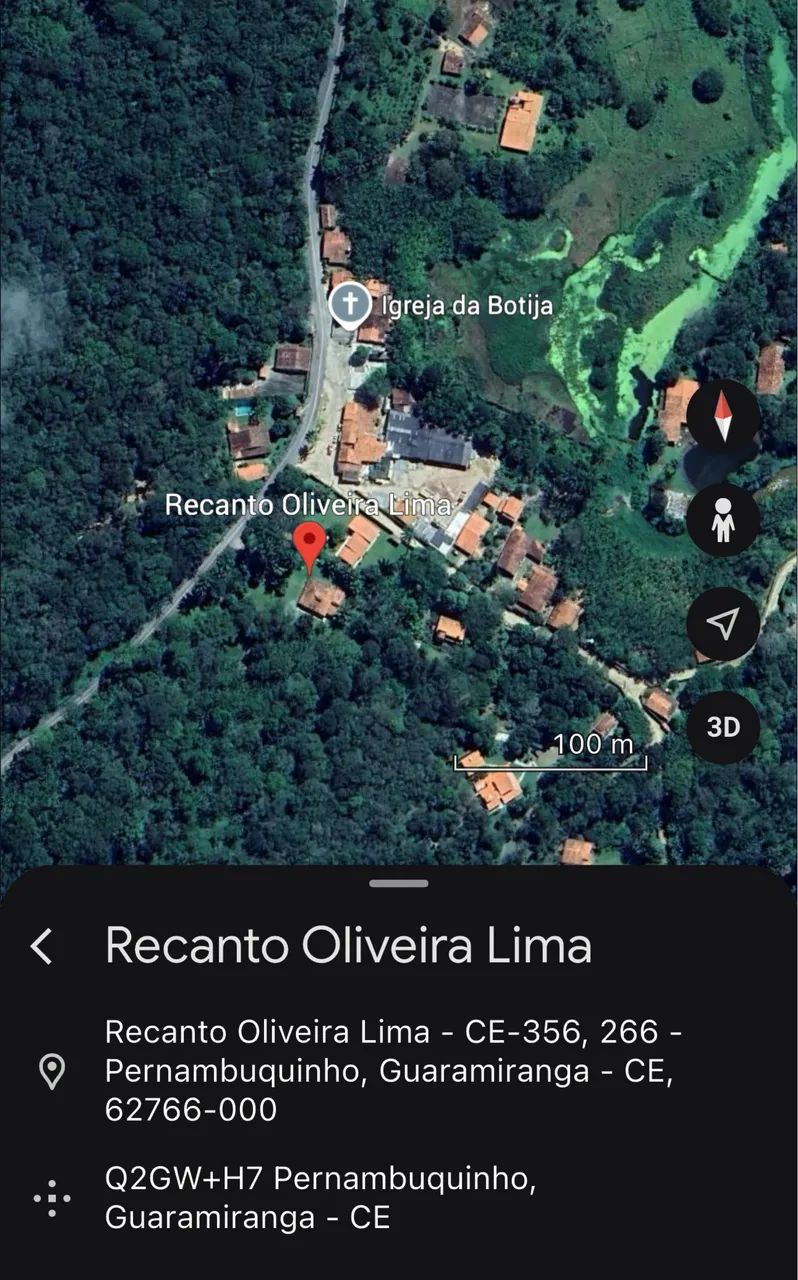The image size is (798, 1280).
Task: Select the Igreja da Botija map label
Action: click(466, 306)
